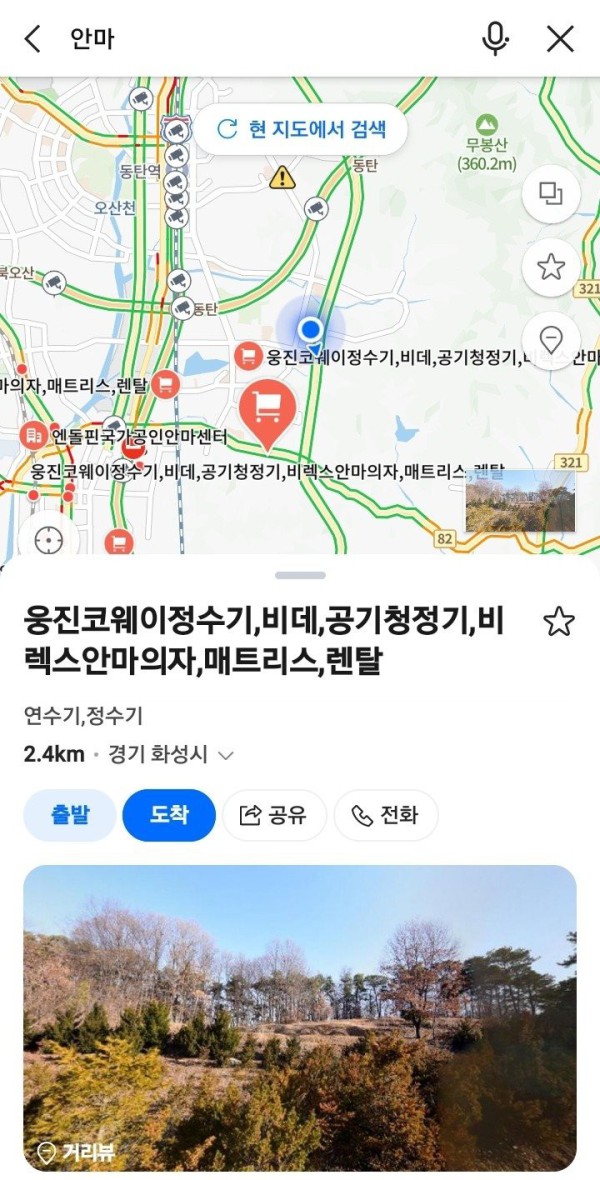Screen dimensions: 600x1180
Task: Tap the 안마 search field
Action: tap(260, 39)
